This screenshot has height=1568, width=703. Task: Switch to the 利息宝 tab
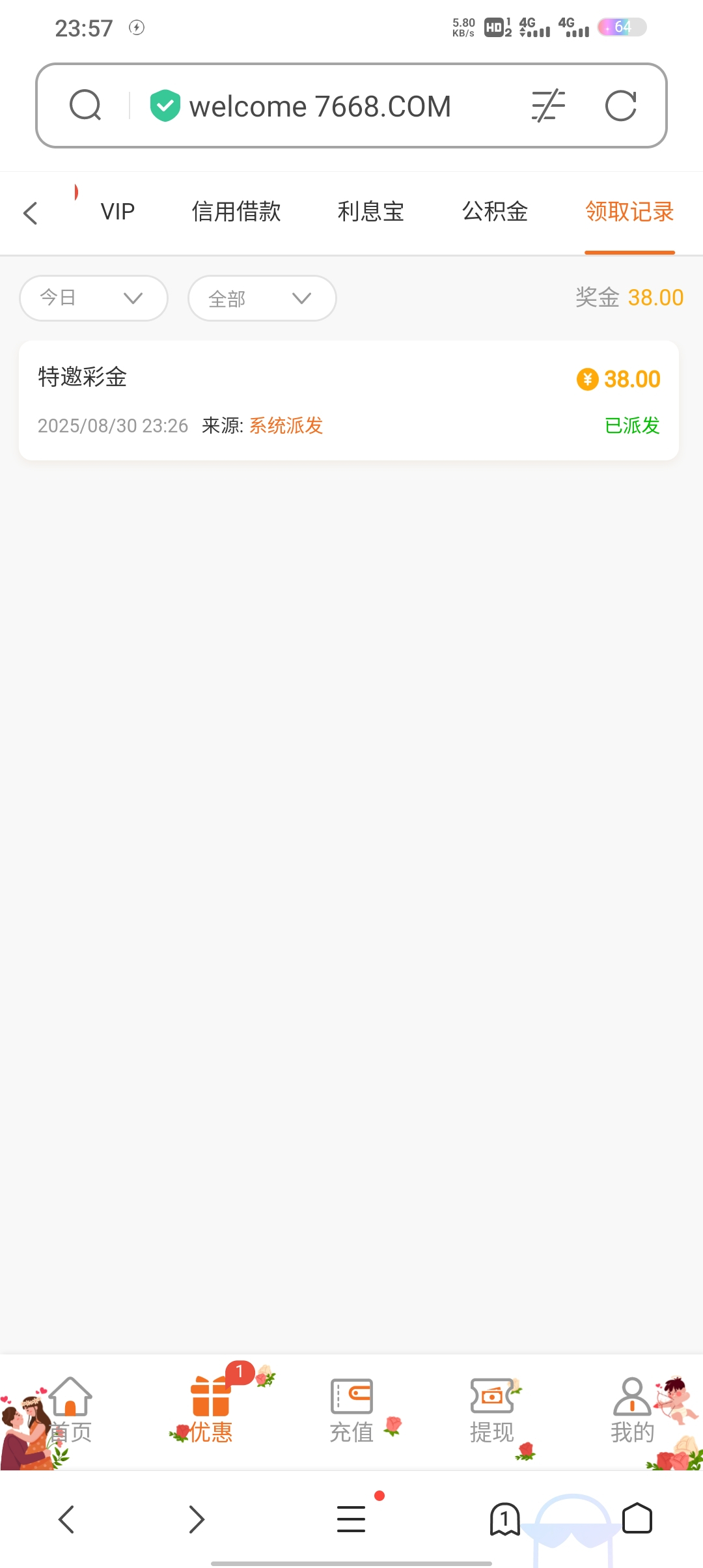(370, 212)
